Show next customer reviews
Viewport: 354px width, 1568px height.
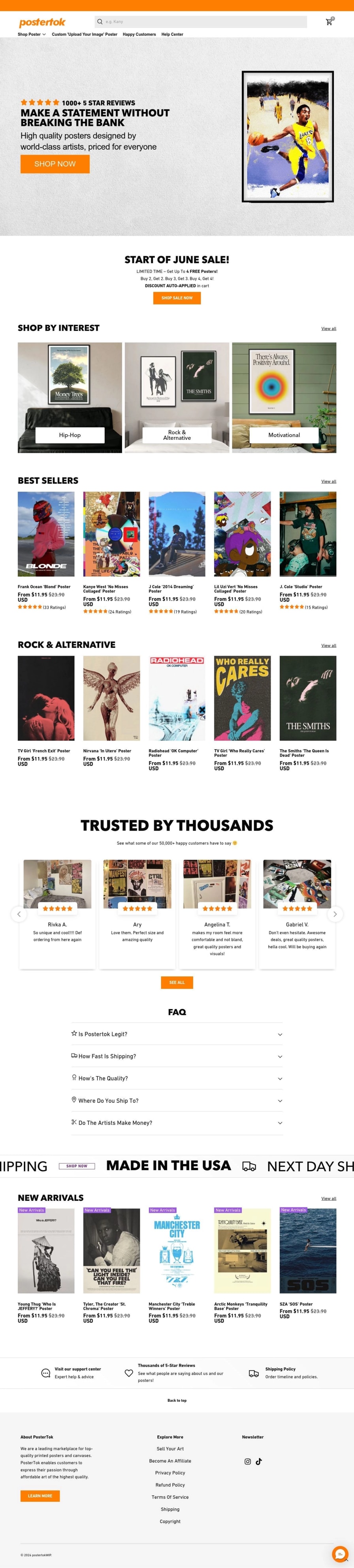coord(335,913)
